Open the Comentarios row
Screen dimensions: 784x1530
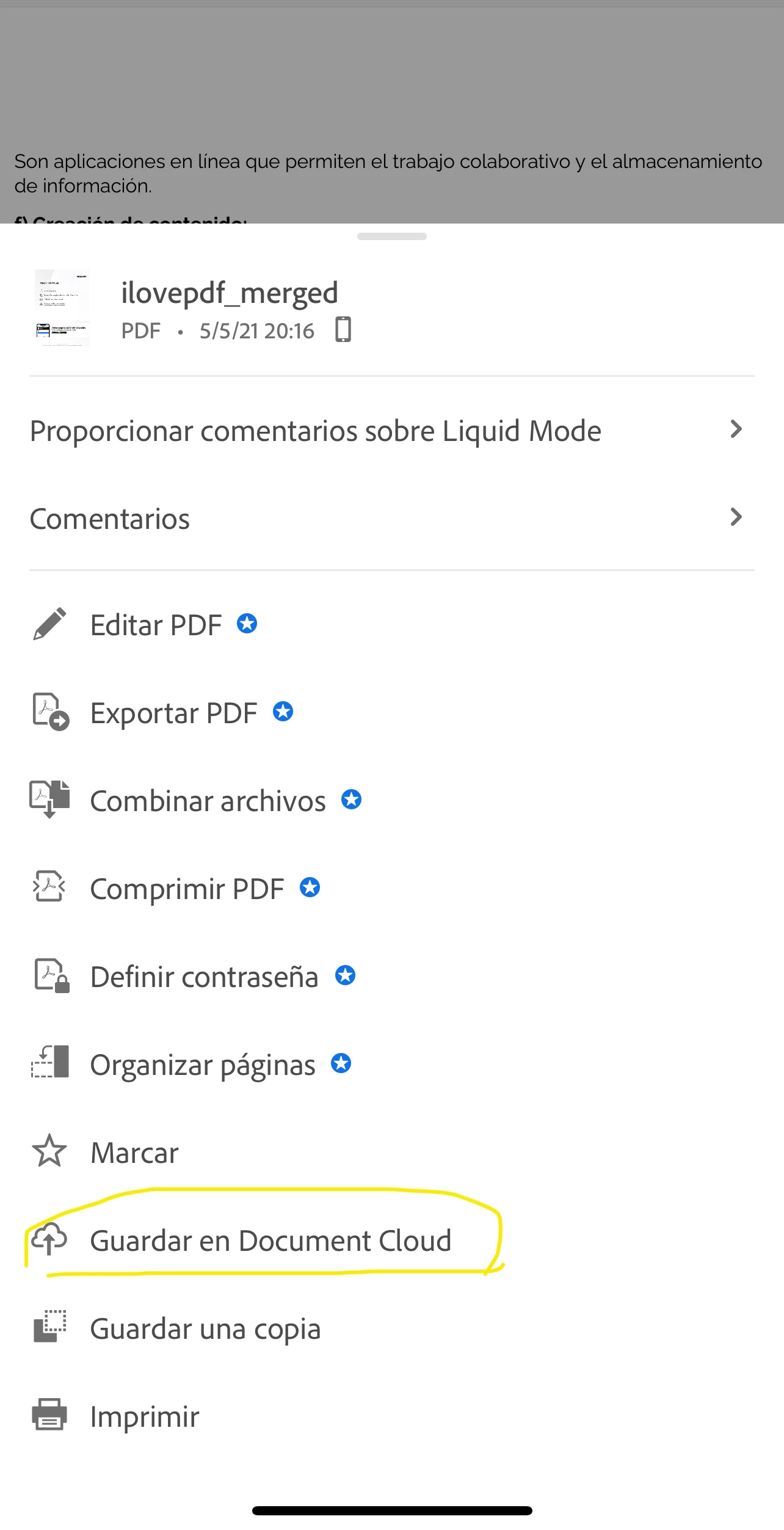[391, 519]
